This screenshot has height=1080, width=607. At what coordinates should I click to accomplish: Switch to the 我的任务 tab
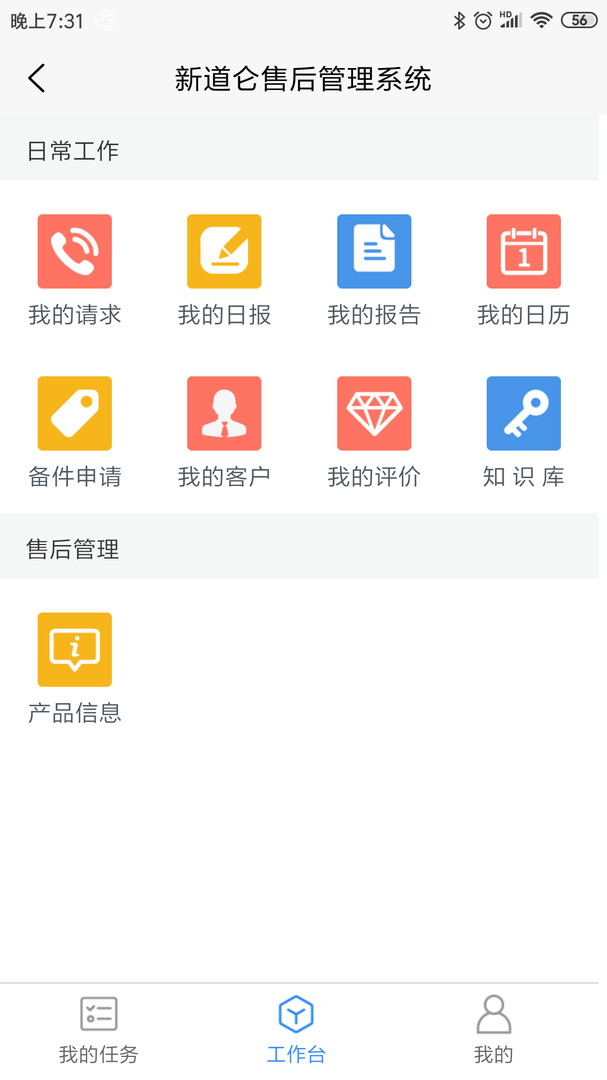[x=99, y=1030]
